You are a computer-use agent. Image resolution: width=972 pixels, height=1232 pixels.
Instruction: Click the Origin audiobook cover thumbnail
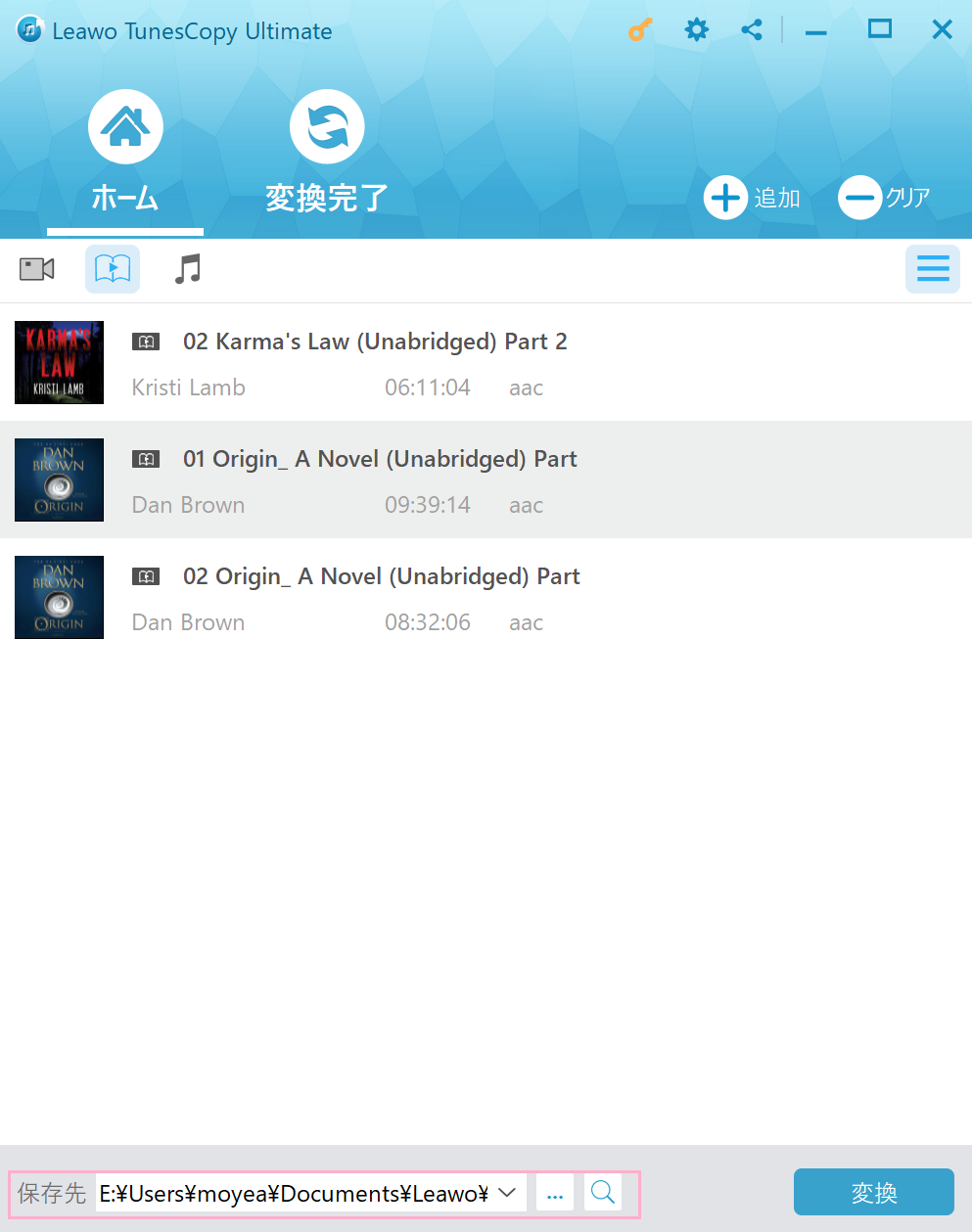(x=59, y=479)
